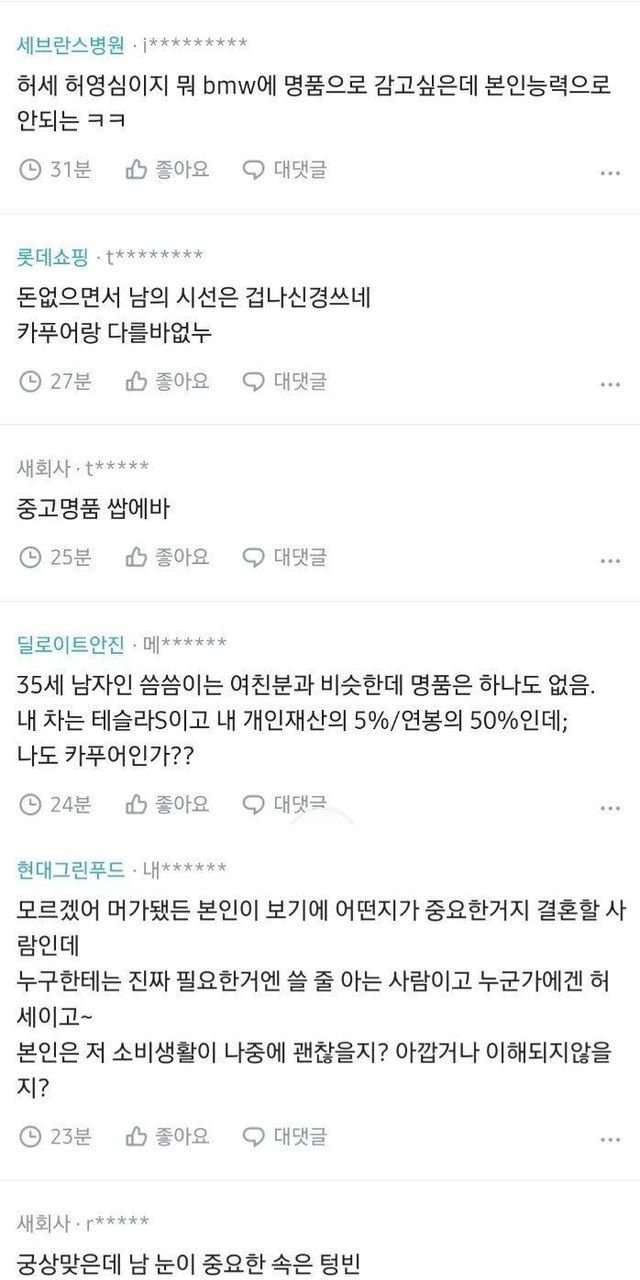Tap 대댓글 under 중고명품 쌉에바

(x=286, y=557)
